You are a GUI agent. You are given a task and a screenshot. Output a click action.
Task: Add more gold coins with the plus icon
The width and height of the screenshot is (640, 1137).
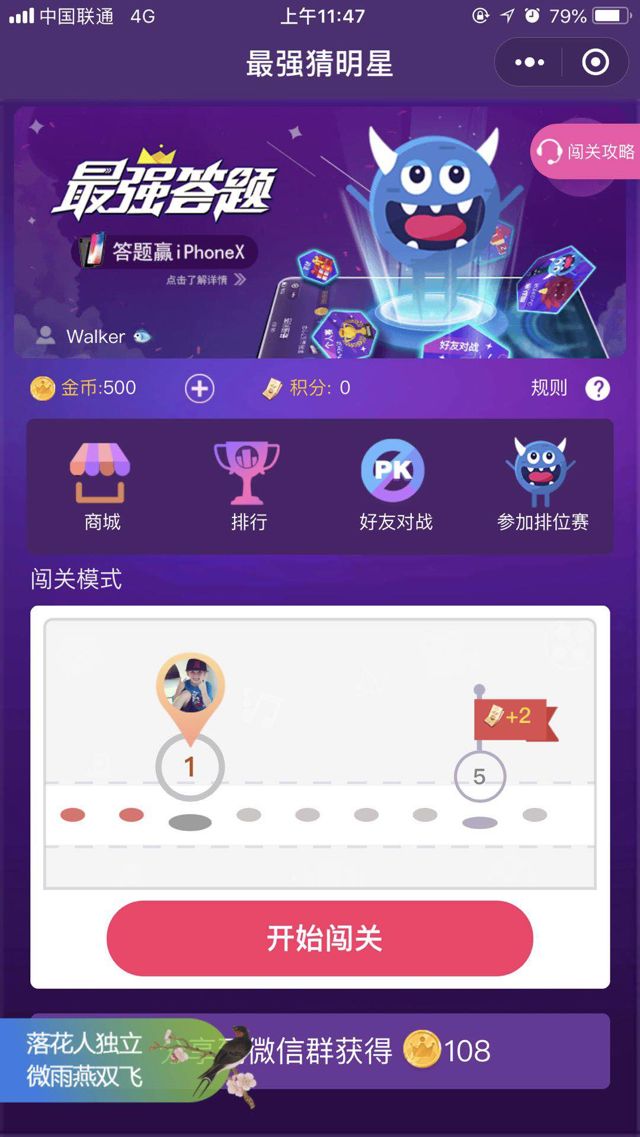pyautogui.click(x=200, y=388)
